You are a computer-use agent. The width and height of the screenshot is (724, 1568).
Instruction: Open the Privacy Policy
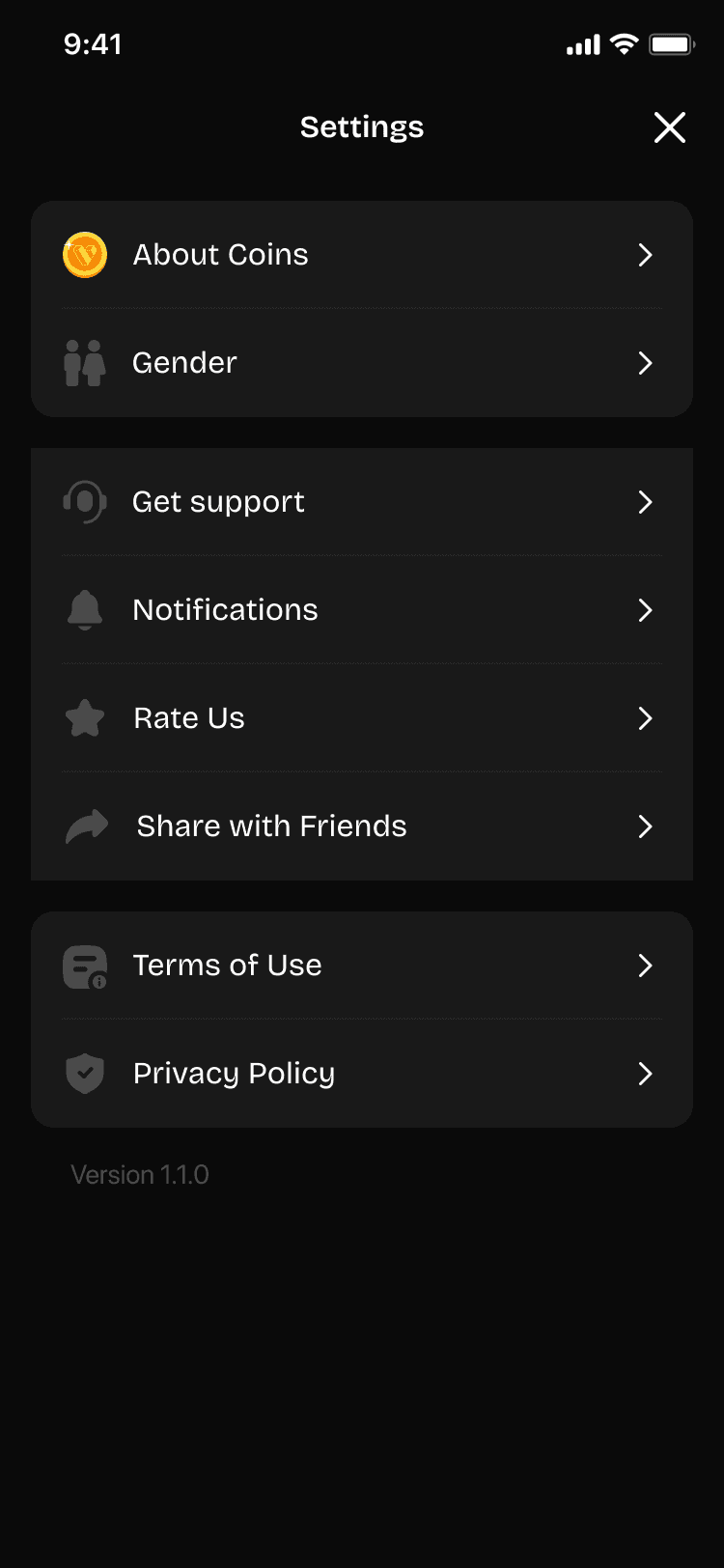[361, 1074]
